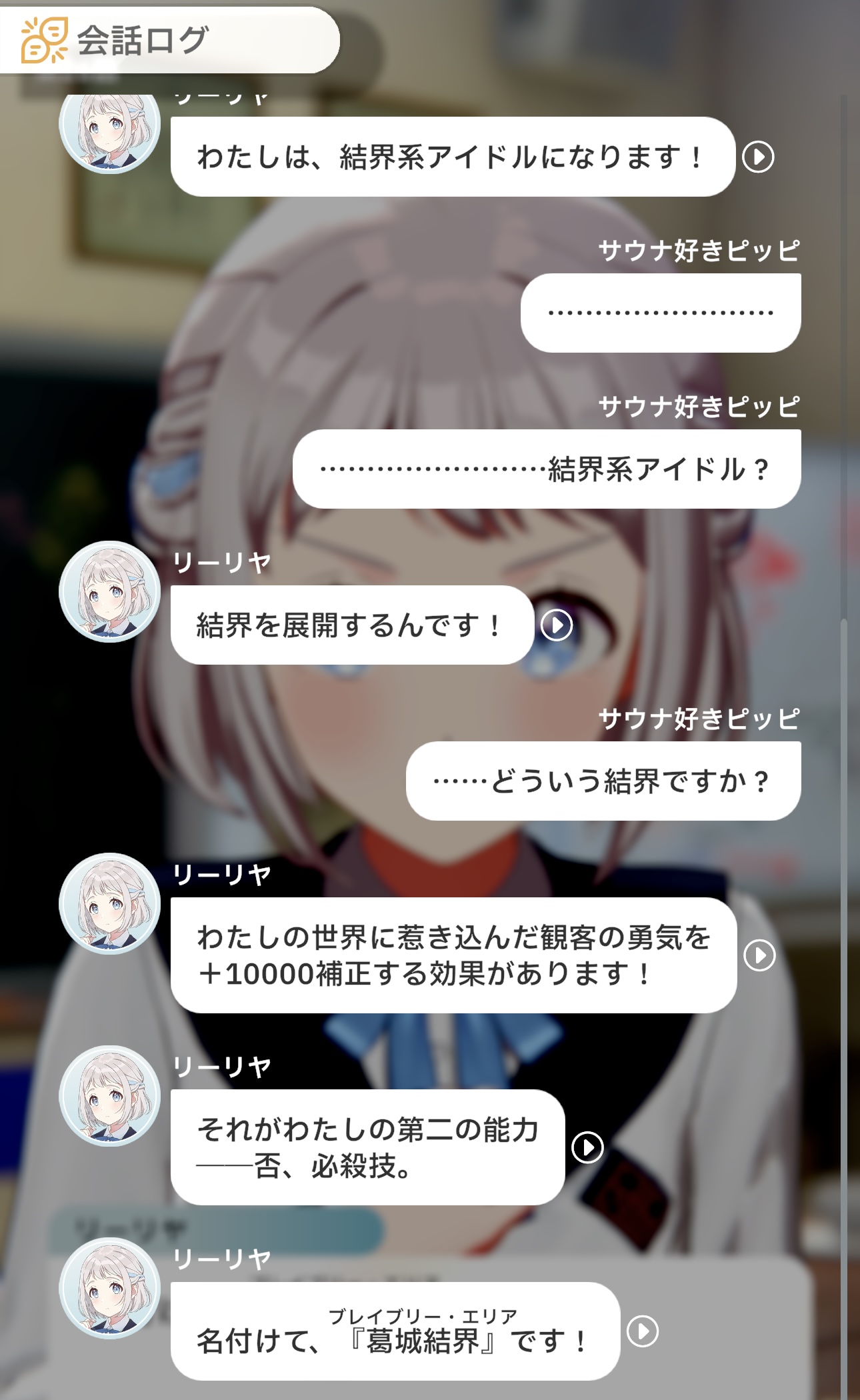Play voice for 名付けて『葛城結界』です line
Image resolution: width=860 pixels, height=1400 pixels.
click(643, 1331)
